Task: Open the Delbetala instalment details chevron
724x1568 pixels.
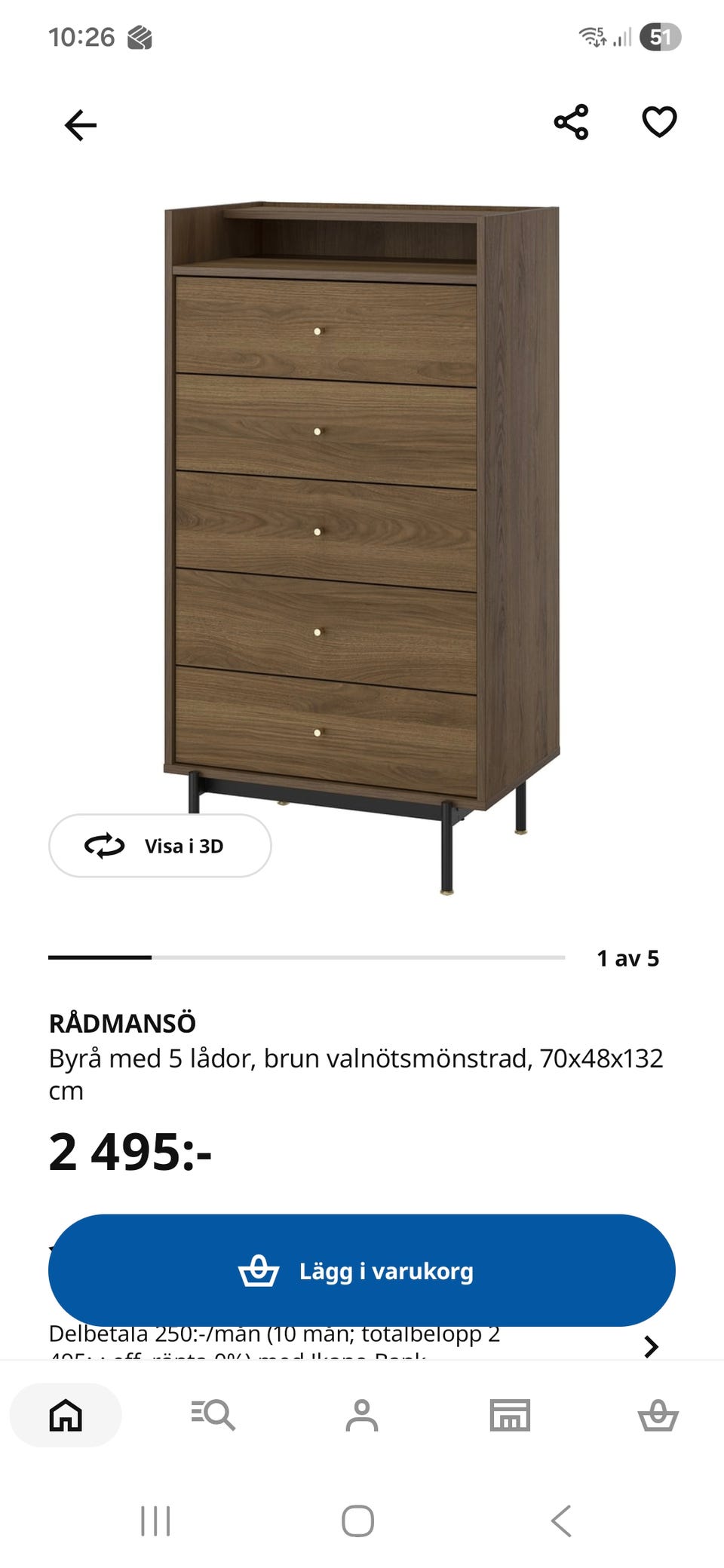Action: click(x=652, y=1346)
